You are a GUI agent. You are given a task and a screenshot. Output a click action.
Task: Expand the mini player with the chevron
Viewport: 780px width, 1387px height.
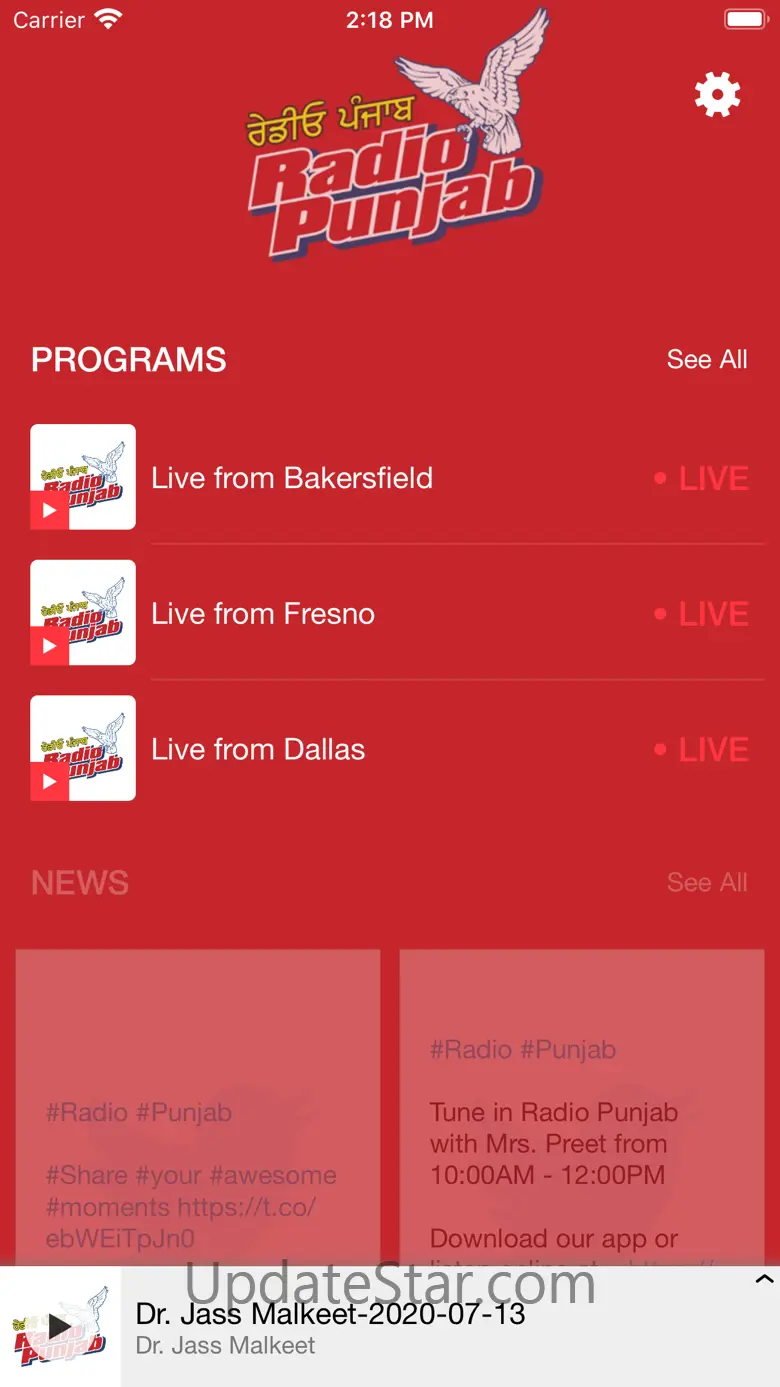click(x=764, y=1280)
